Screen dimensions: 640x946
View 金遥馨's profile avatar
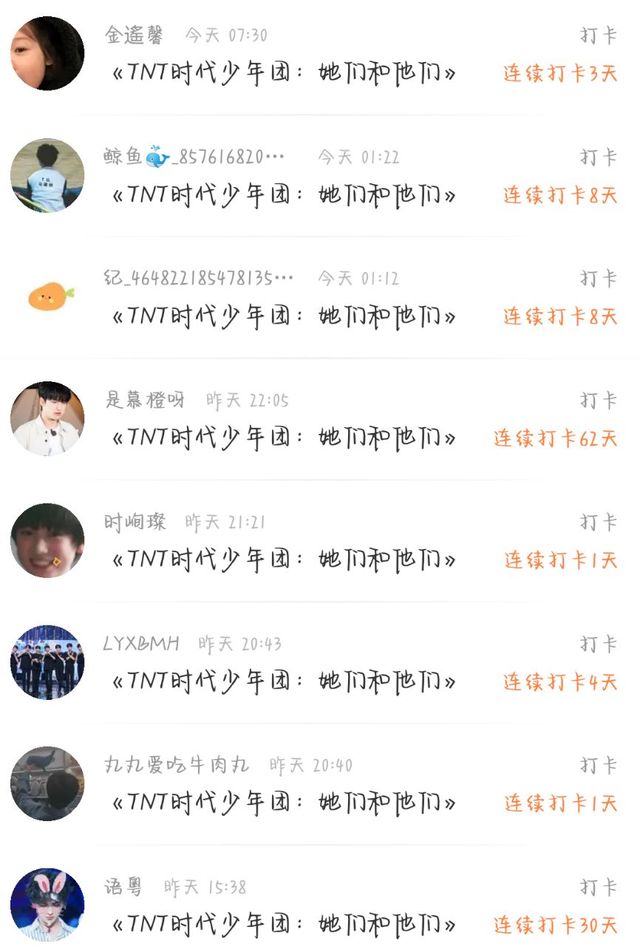click(x=47, y=53)
